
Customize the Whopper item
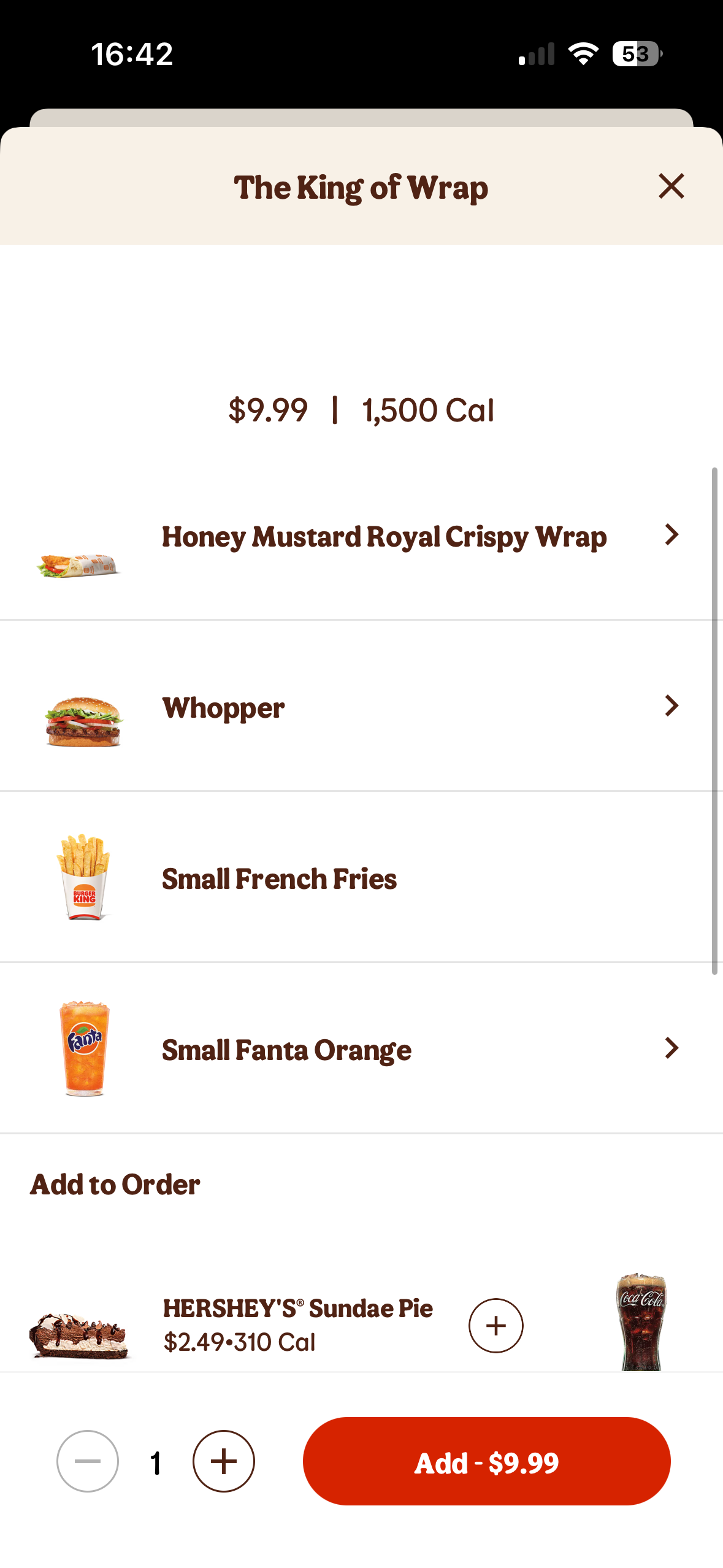(671, 706)
